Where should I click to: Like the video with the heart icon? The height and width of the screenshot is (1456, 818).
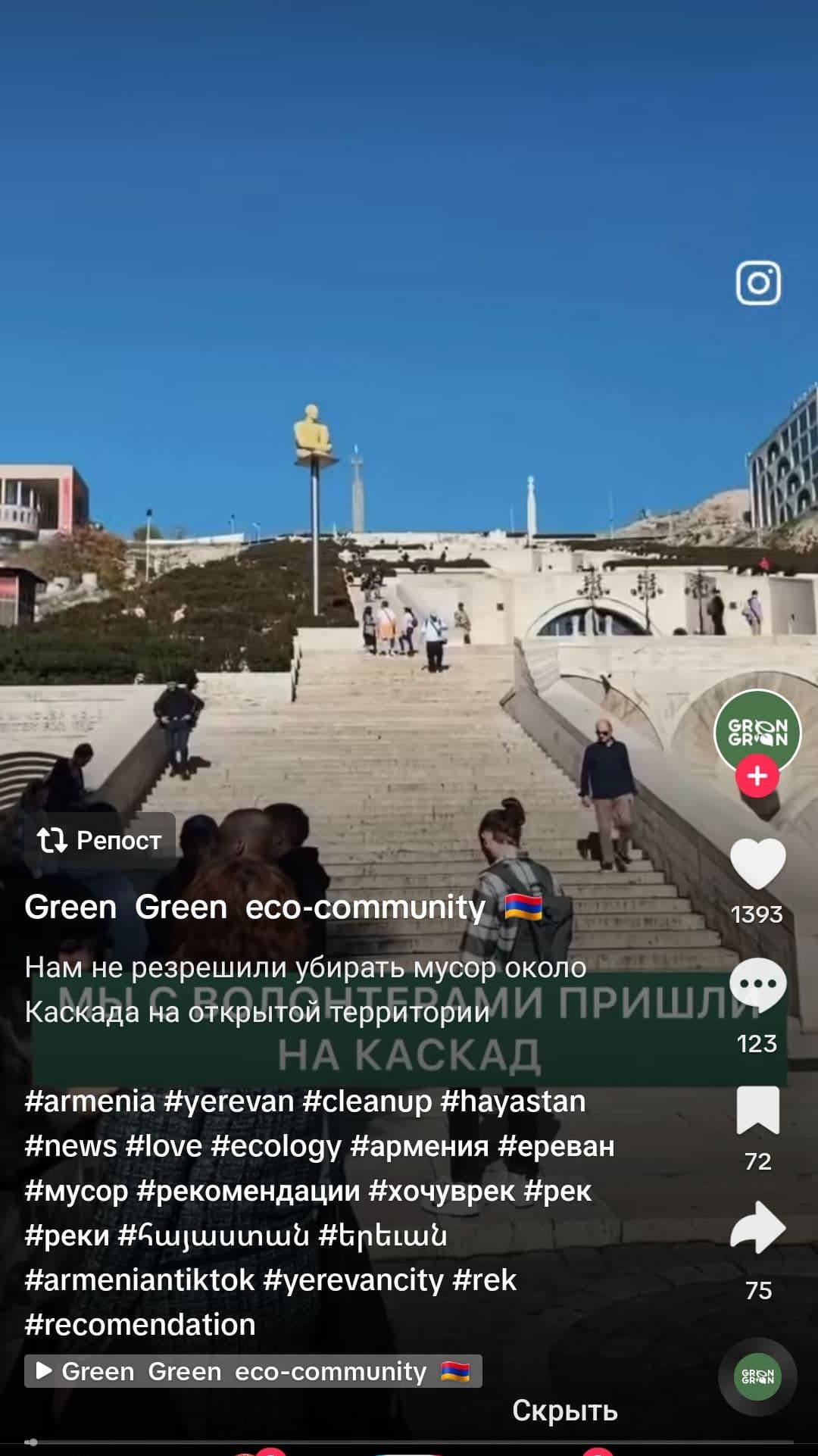tap(757, 864)
